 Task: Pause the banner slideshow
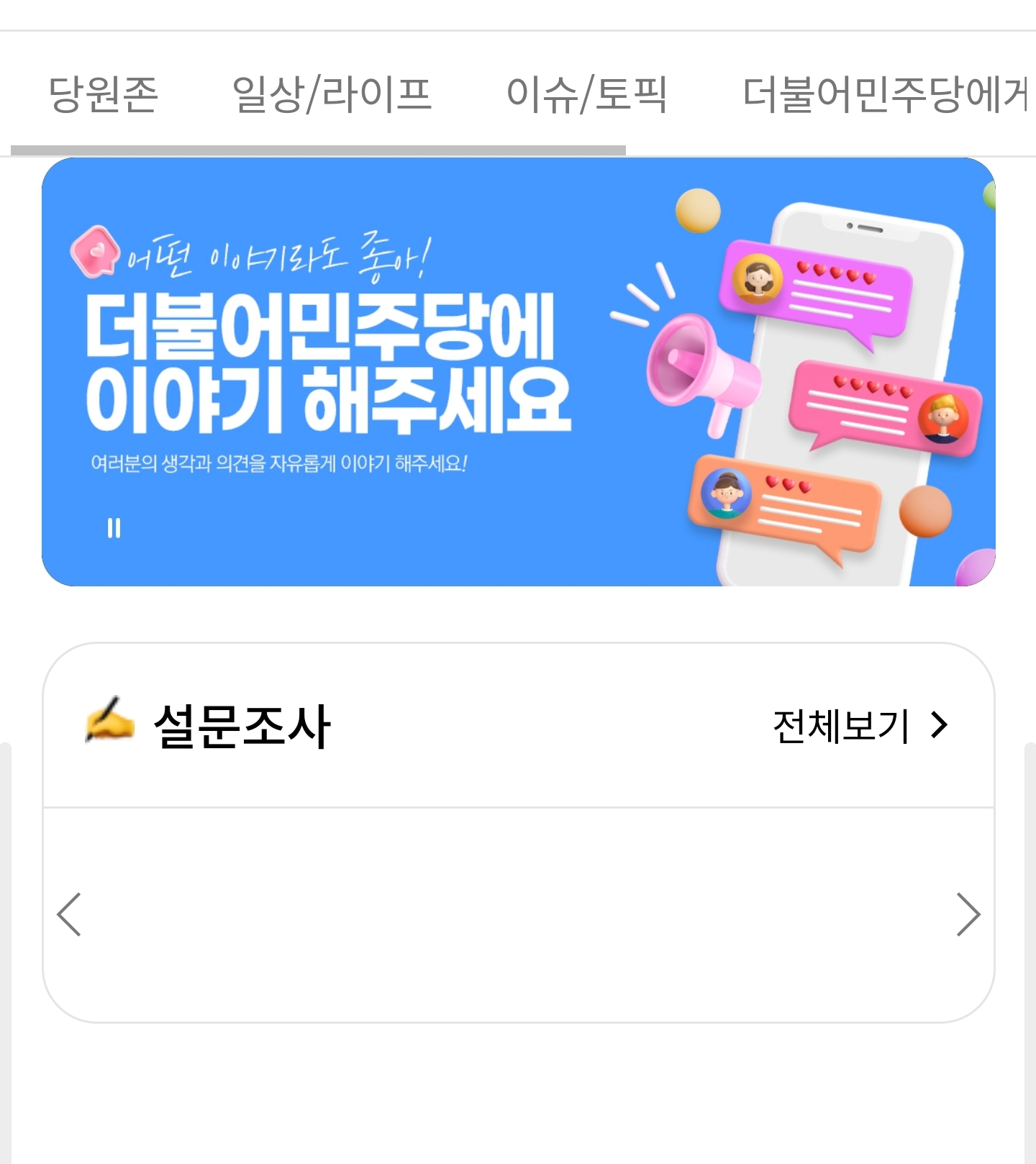(114, 528)
